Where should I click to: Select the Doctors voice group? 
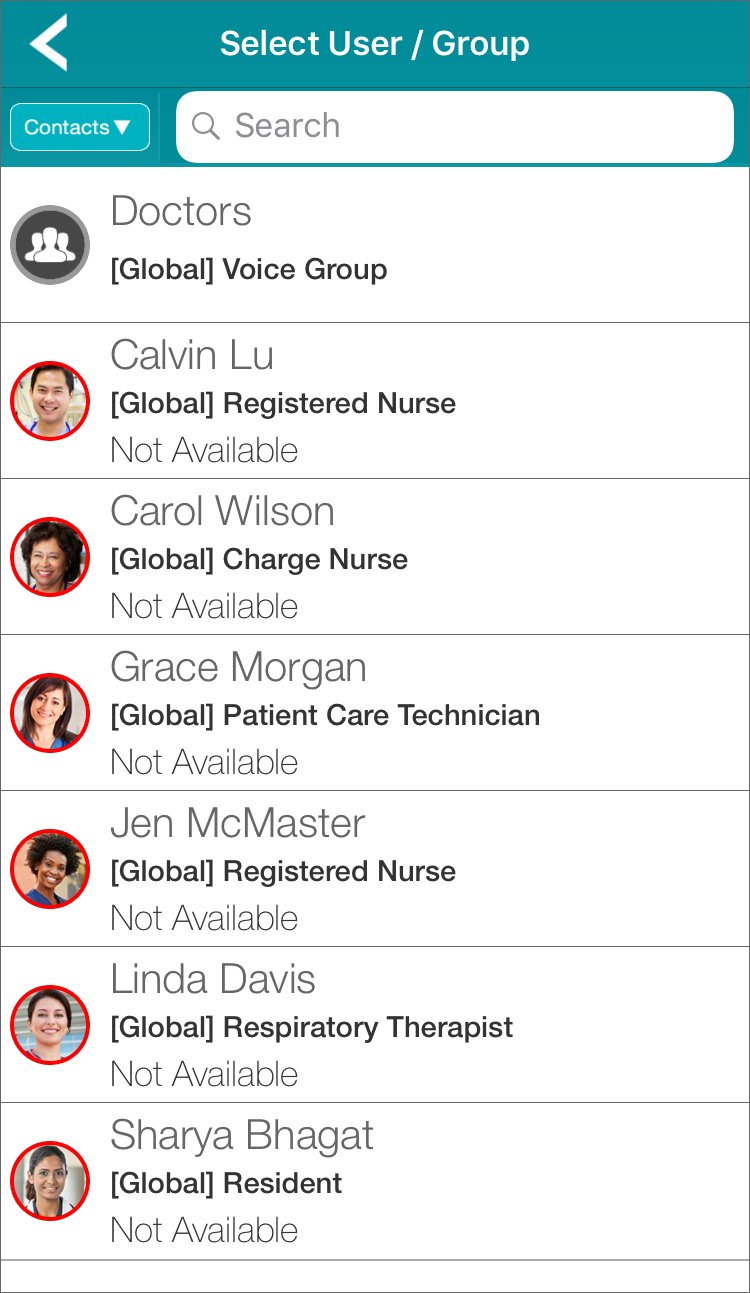pyautogui.click(x=375, y=245)
